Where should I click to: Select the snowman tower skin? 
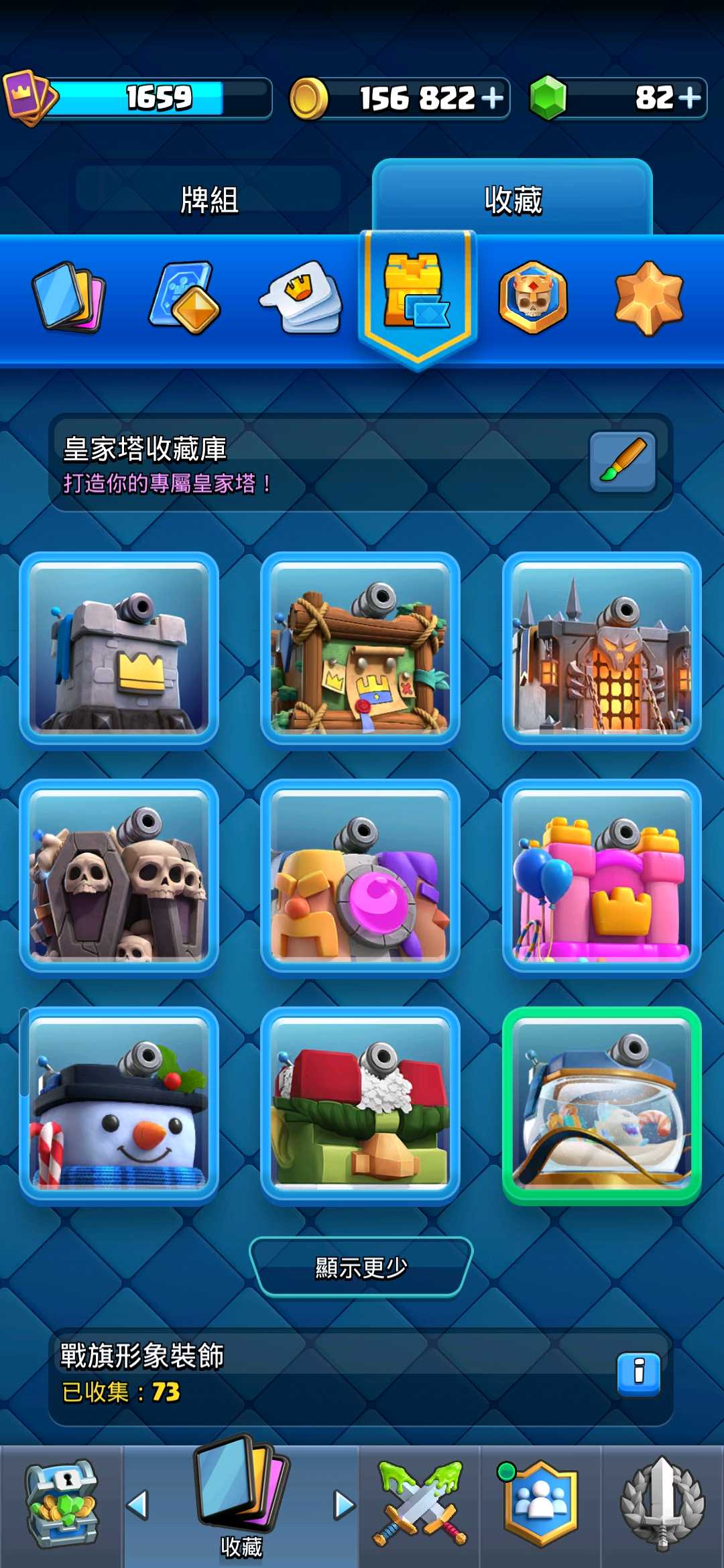[x=119, y=1104]
